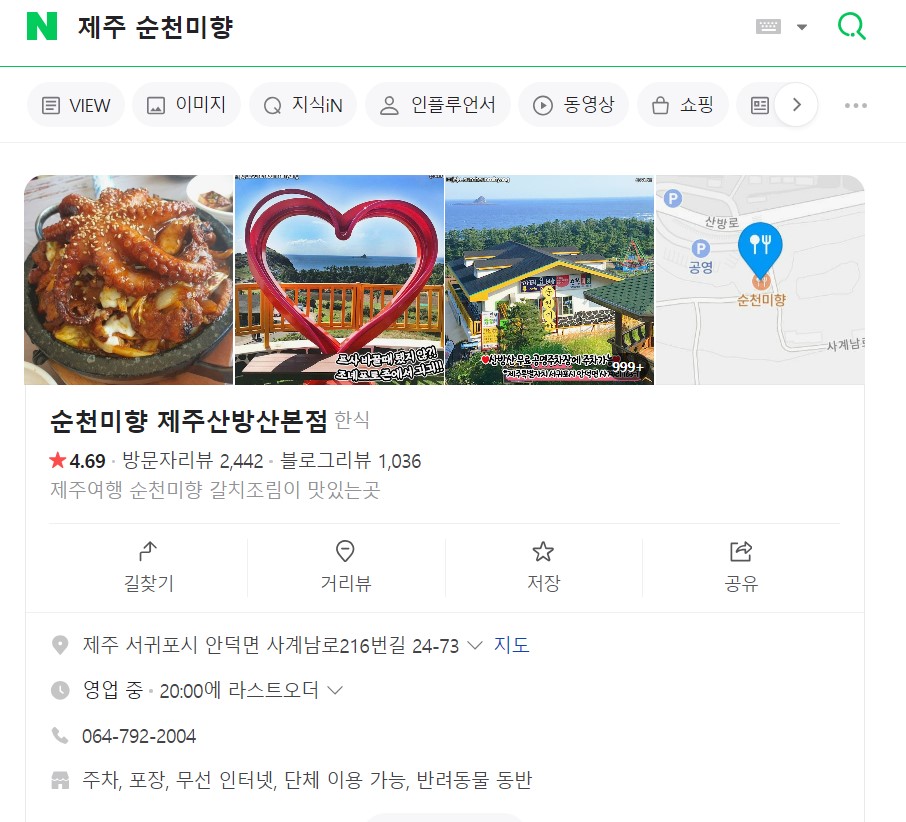Switch to the 이미지 tab
The image size is (906, 822).
pyautogui.click(x=186, y=105)
